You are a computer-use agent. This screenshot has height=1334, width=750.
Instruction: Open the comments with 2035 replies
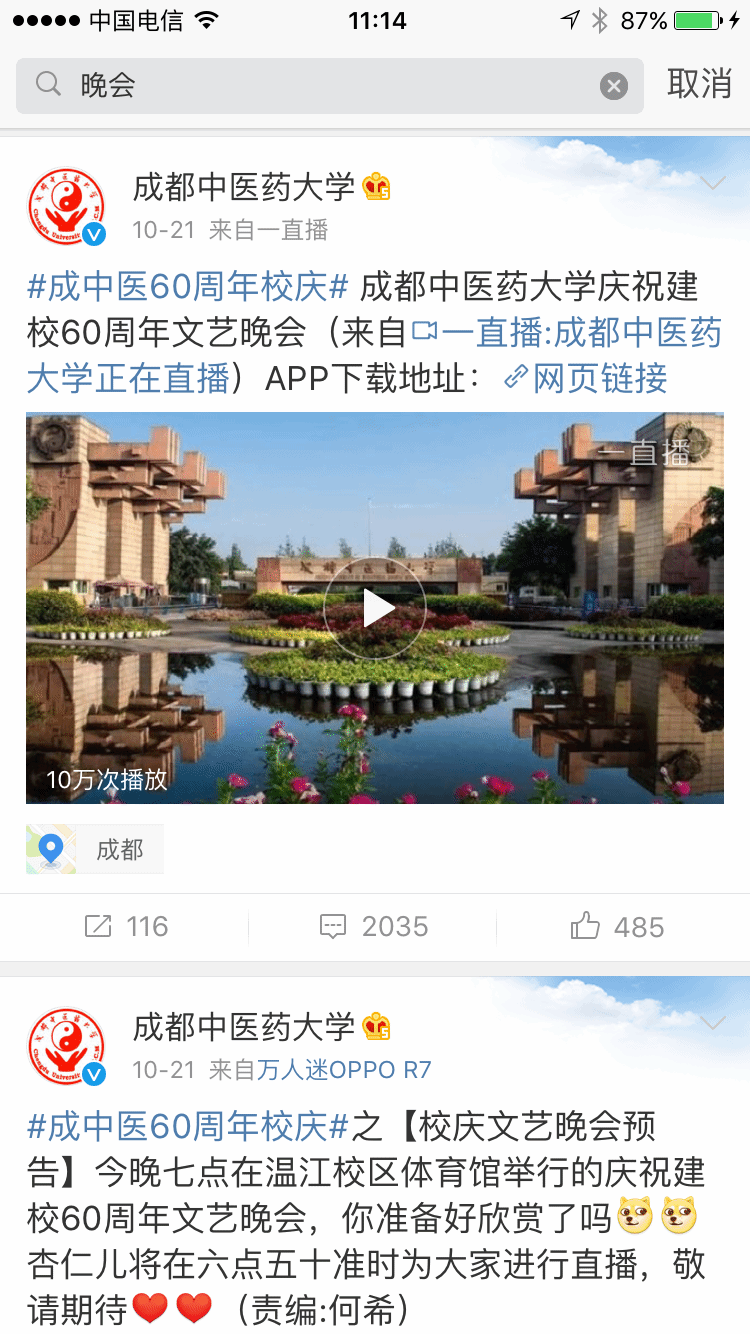pyautogui.click(x=374, y=927)
